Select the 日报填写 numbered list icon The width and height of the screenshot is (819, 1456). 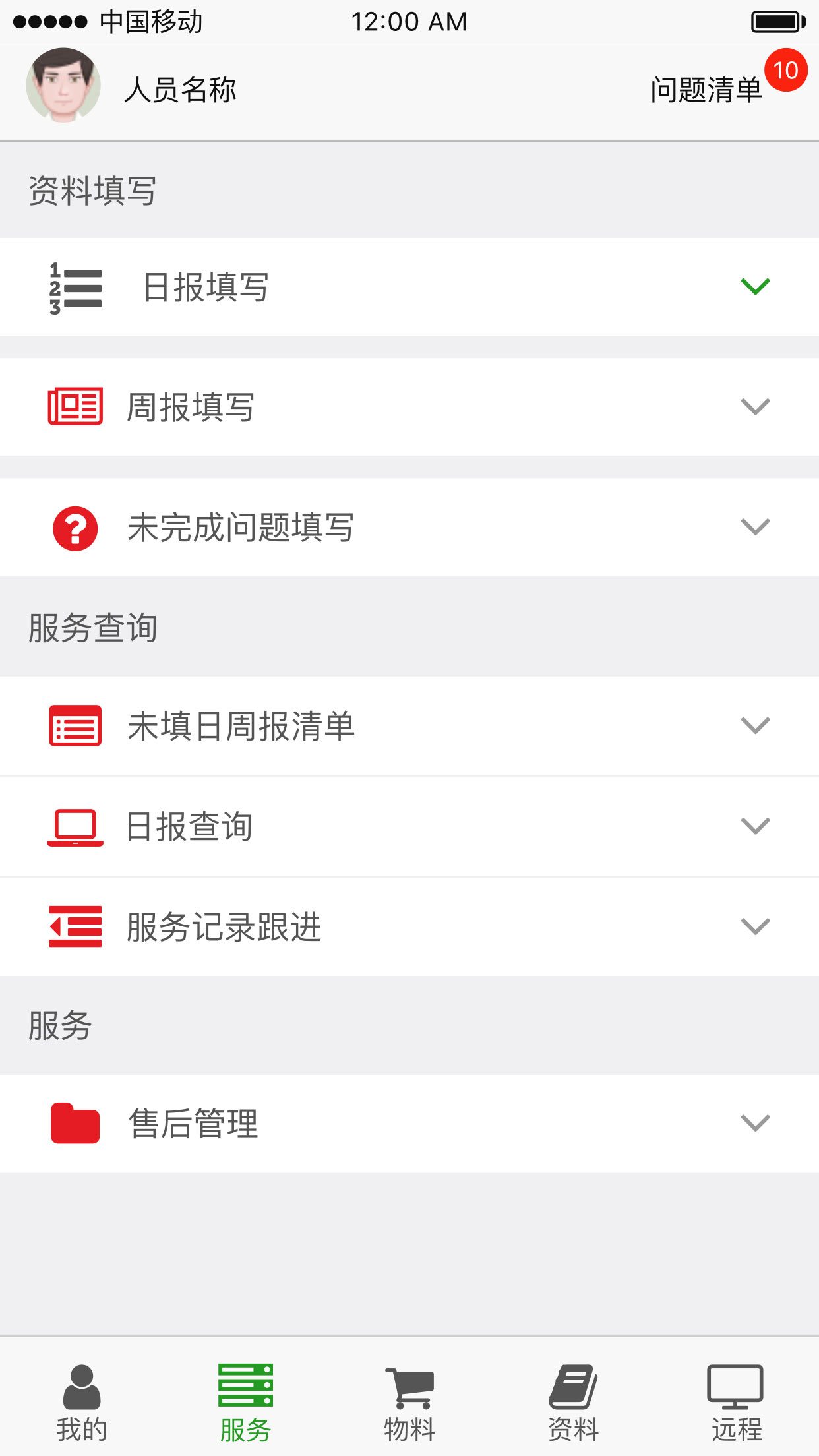pos(75,288)
